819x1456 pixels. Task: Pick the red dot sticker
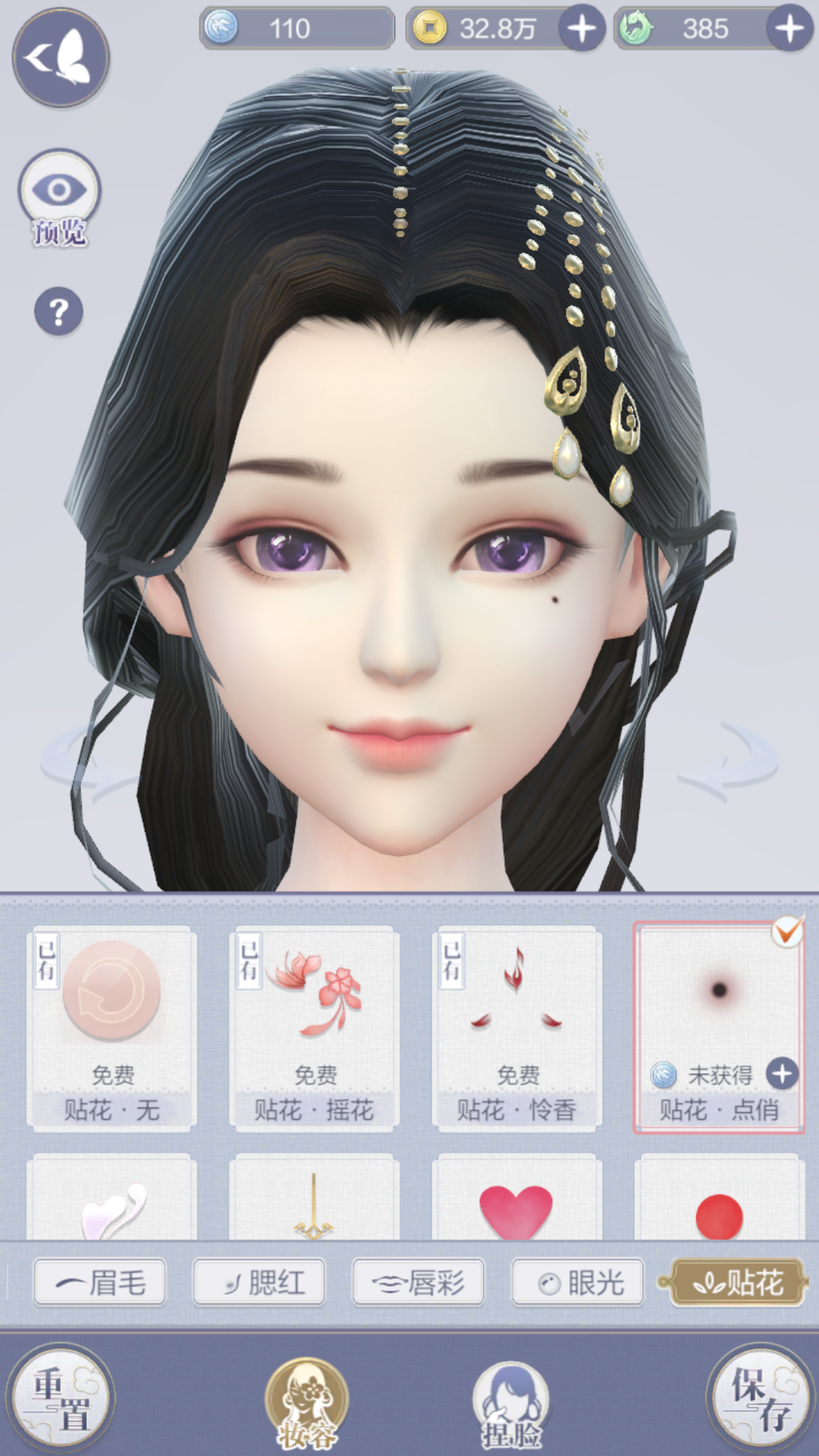tap(719, 1210)
